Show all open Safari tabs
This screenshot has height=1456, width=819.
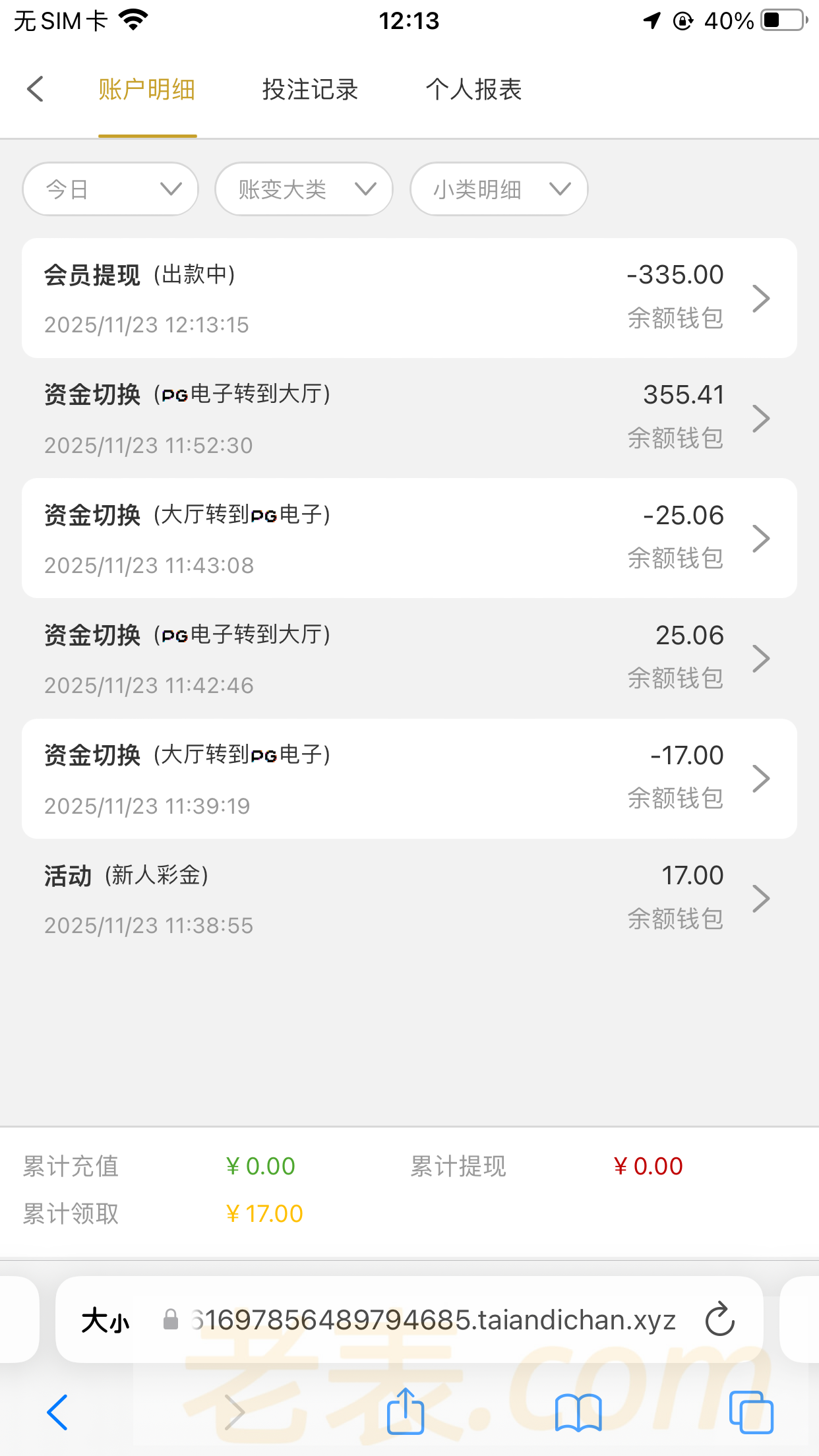(x=751, y=1412)
